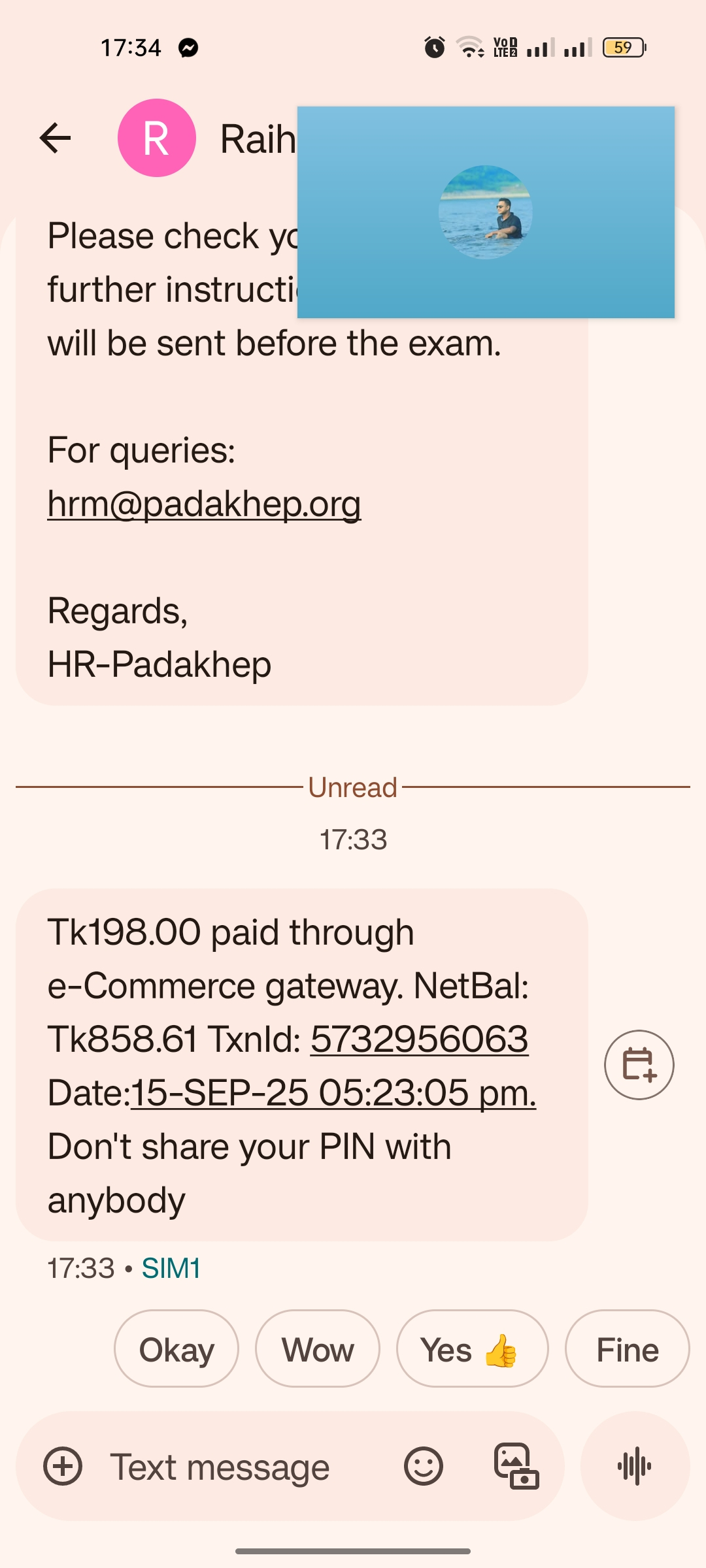Open contact avatar with letter R

[x=157, y=138]
